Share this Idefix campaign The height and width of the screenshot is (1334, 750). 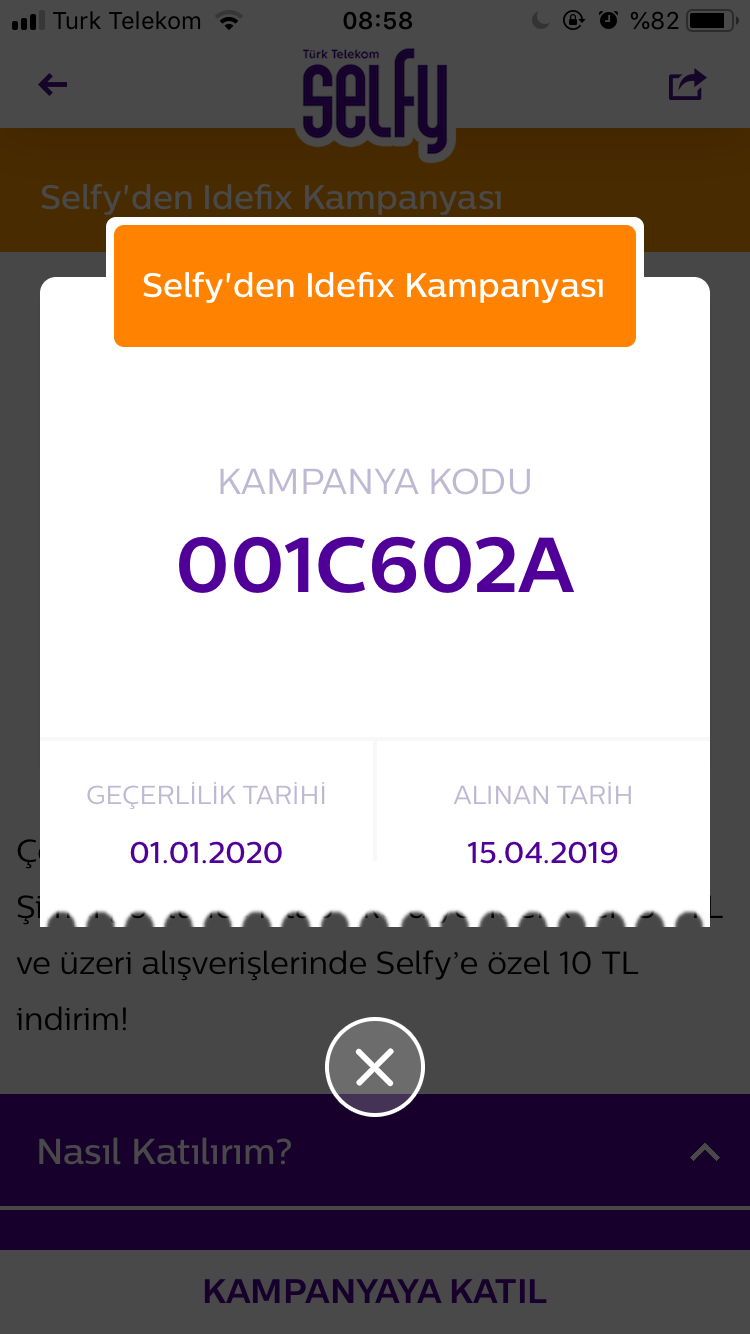687,85
